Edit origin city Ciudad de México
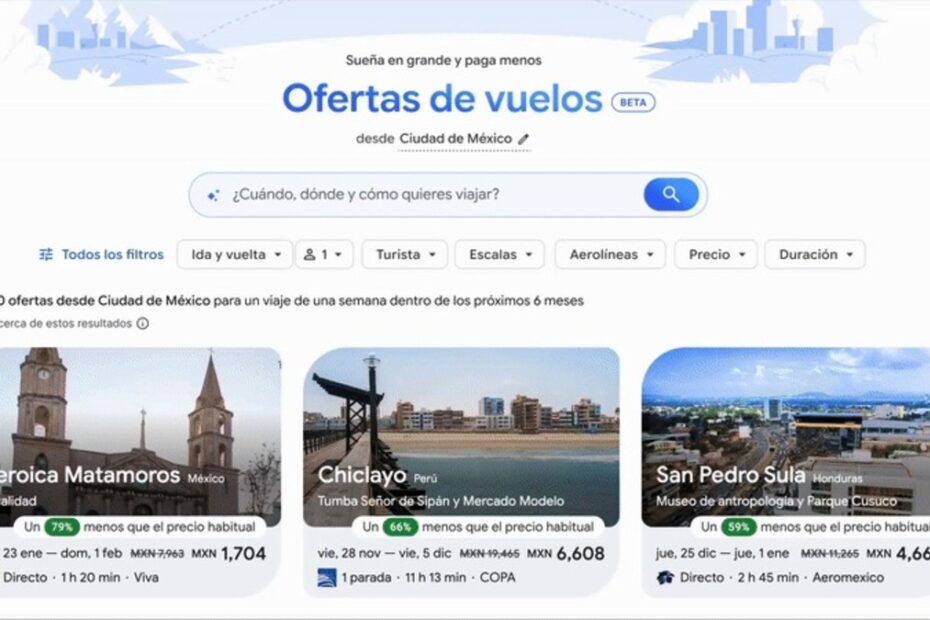 [x=524, y=139]
